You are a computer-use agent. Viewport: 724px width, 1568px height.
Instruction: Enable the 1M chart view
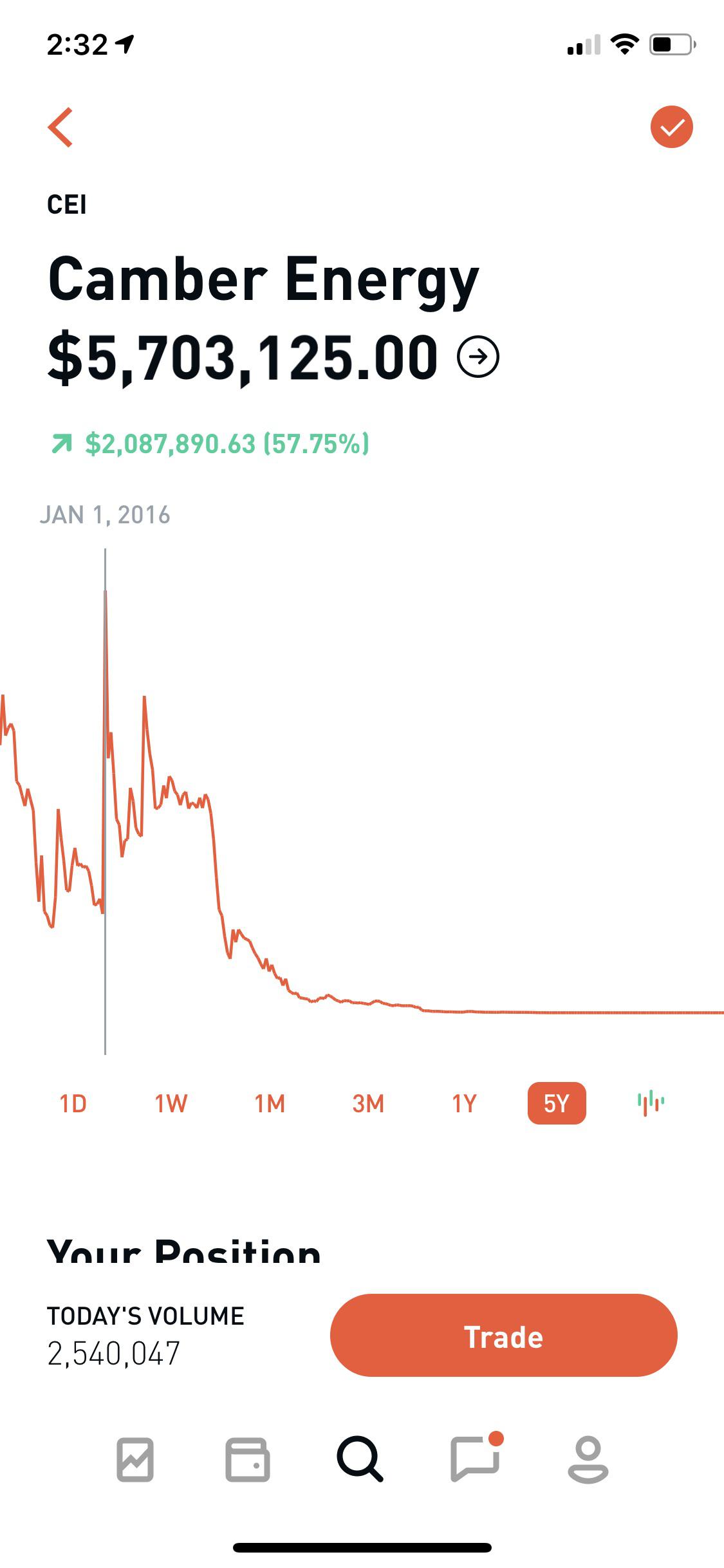click(x=270, y=1103)
